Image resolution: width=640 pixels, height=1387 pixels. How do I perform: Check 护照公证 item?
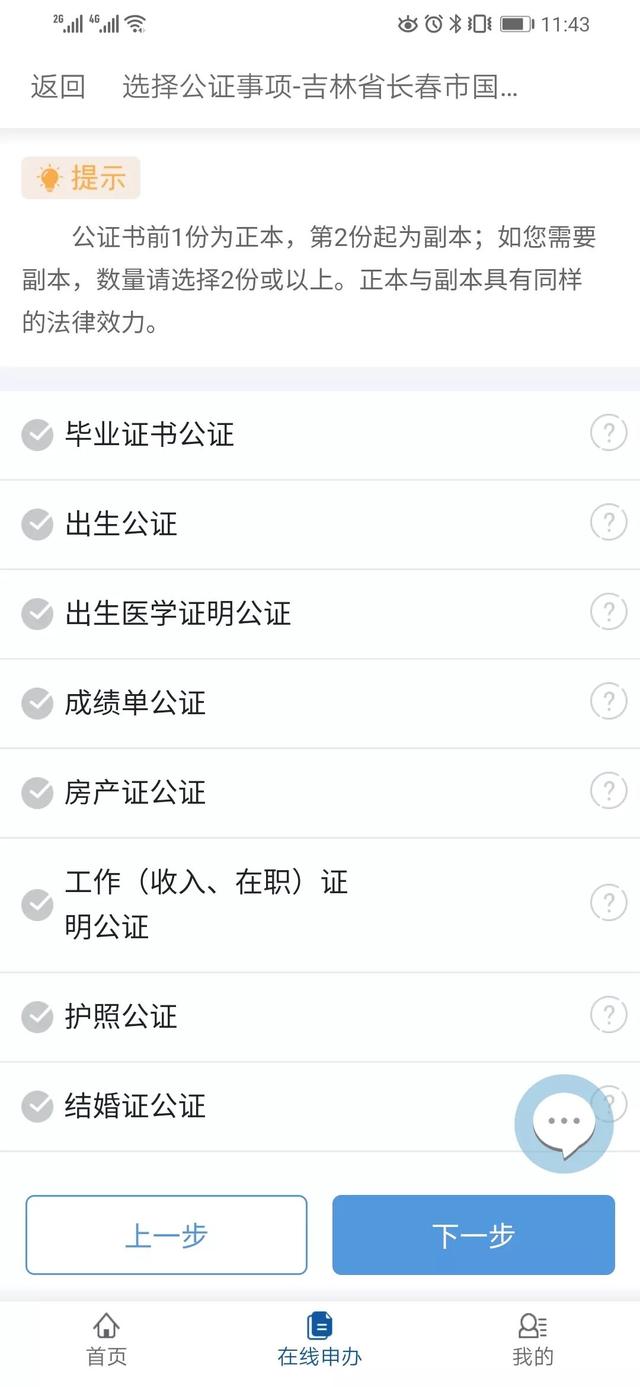[37, 1017]
